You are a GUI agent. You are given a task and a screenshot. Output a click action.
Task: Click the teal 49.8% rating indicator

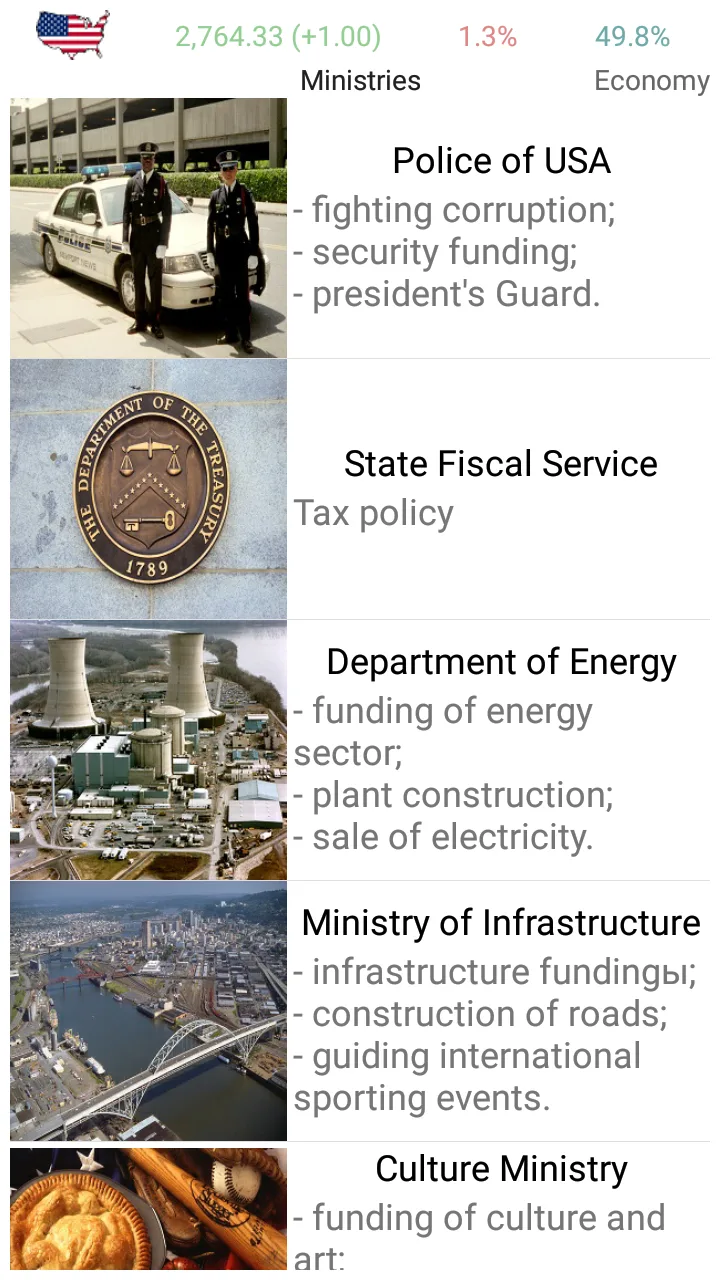pyautogui.click(x=633, y=36)
